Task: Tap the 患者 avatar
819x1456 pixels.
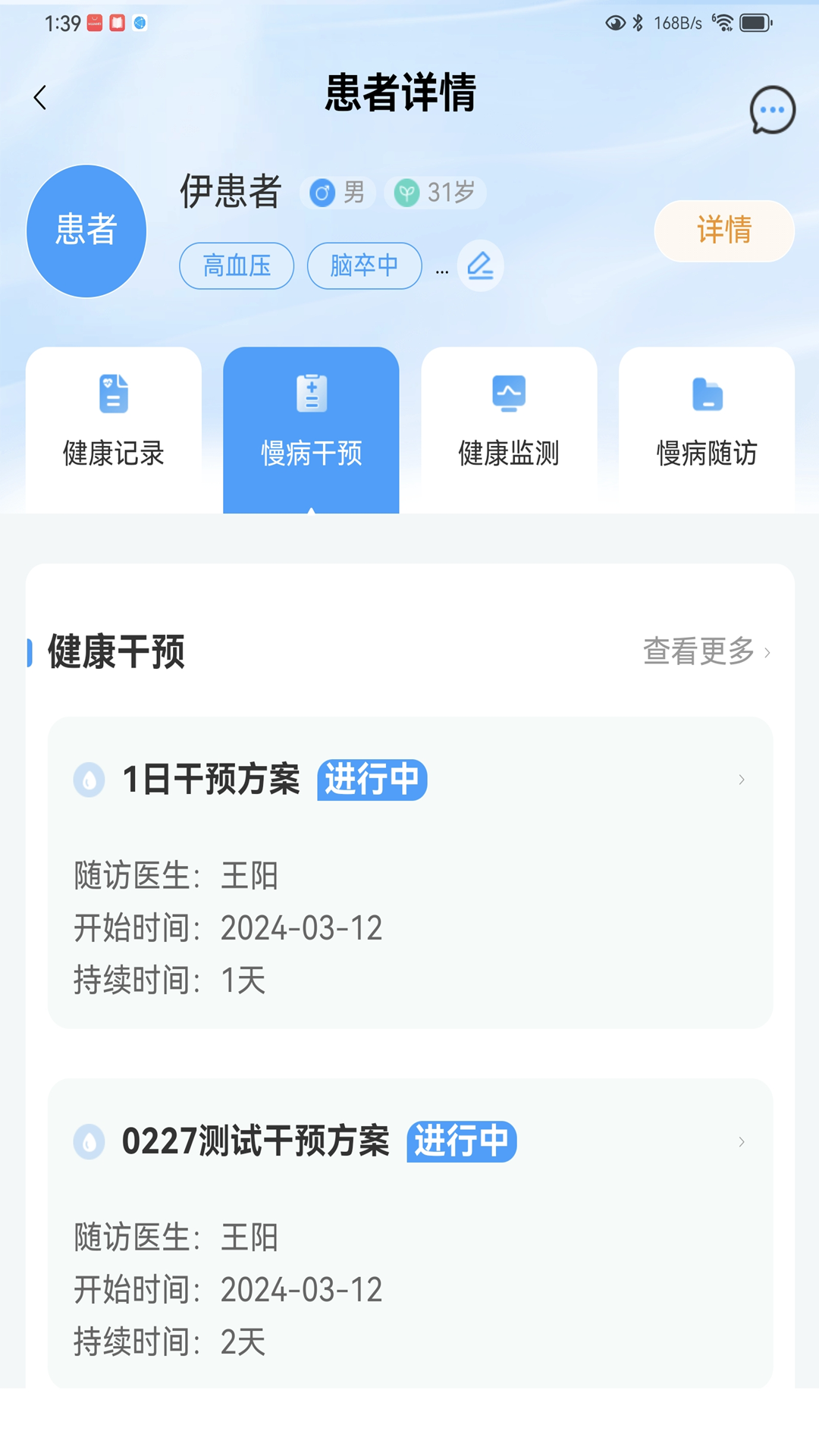Action: coord(86,231)
